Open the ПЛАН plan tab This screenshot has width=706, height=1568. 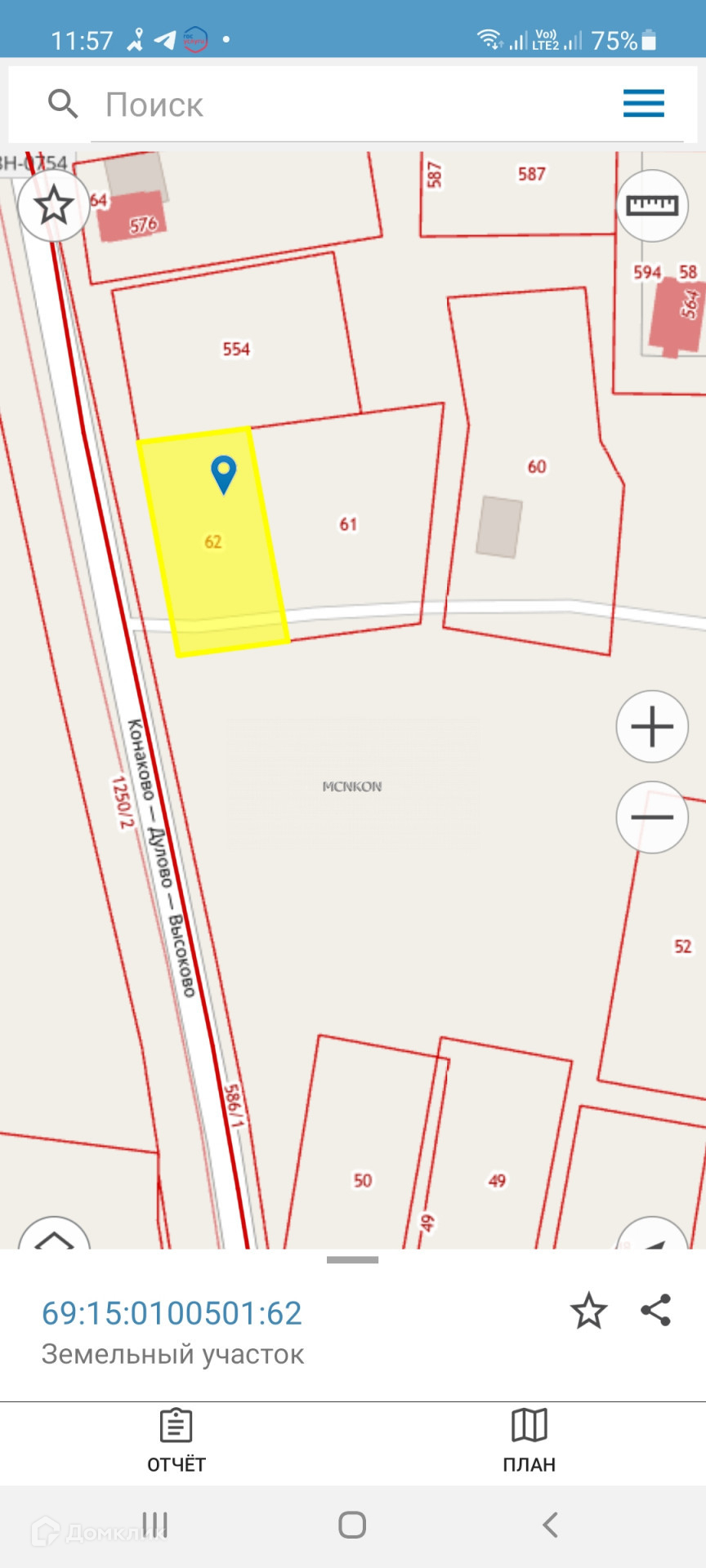(529, 1441)
